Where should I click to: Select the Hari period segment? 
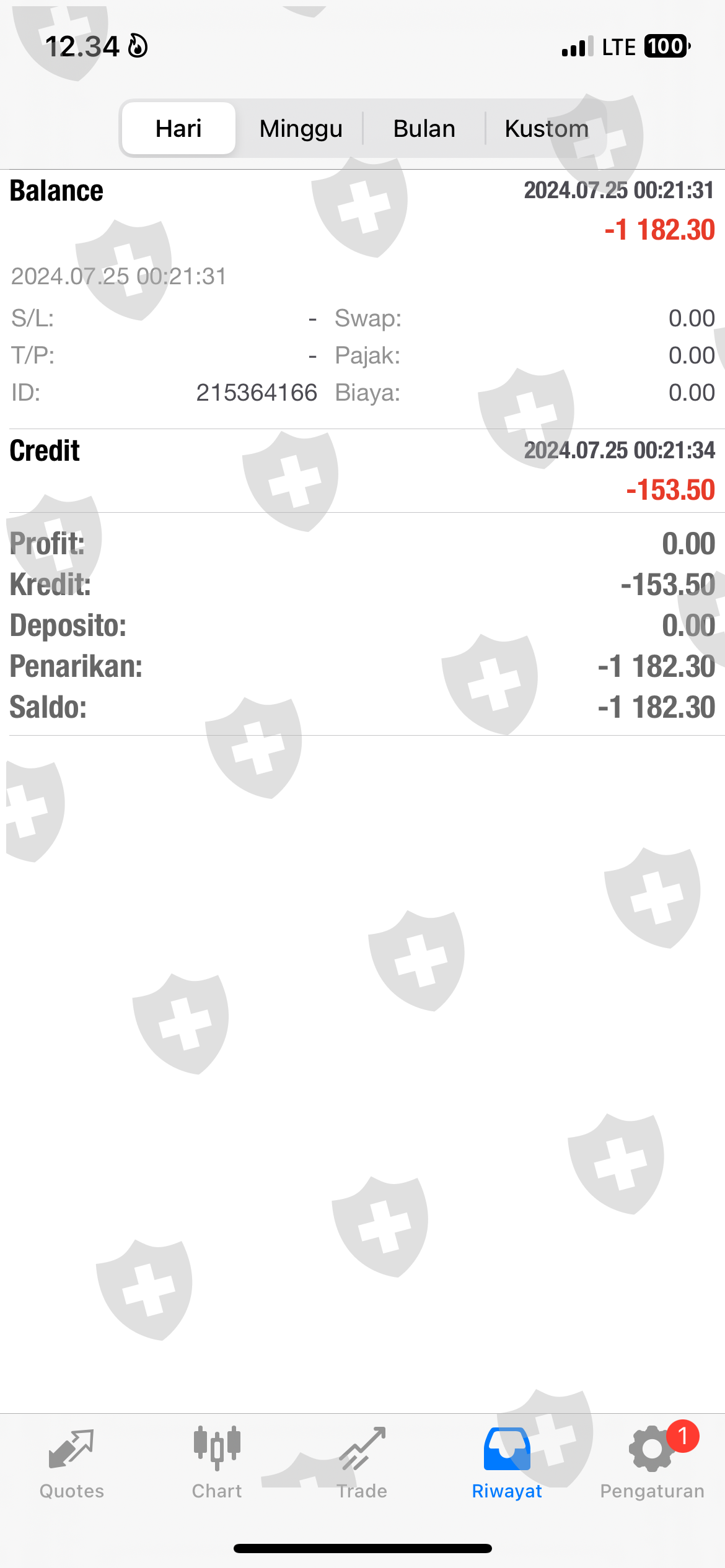(x=178, y=129)
